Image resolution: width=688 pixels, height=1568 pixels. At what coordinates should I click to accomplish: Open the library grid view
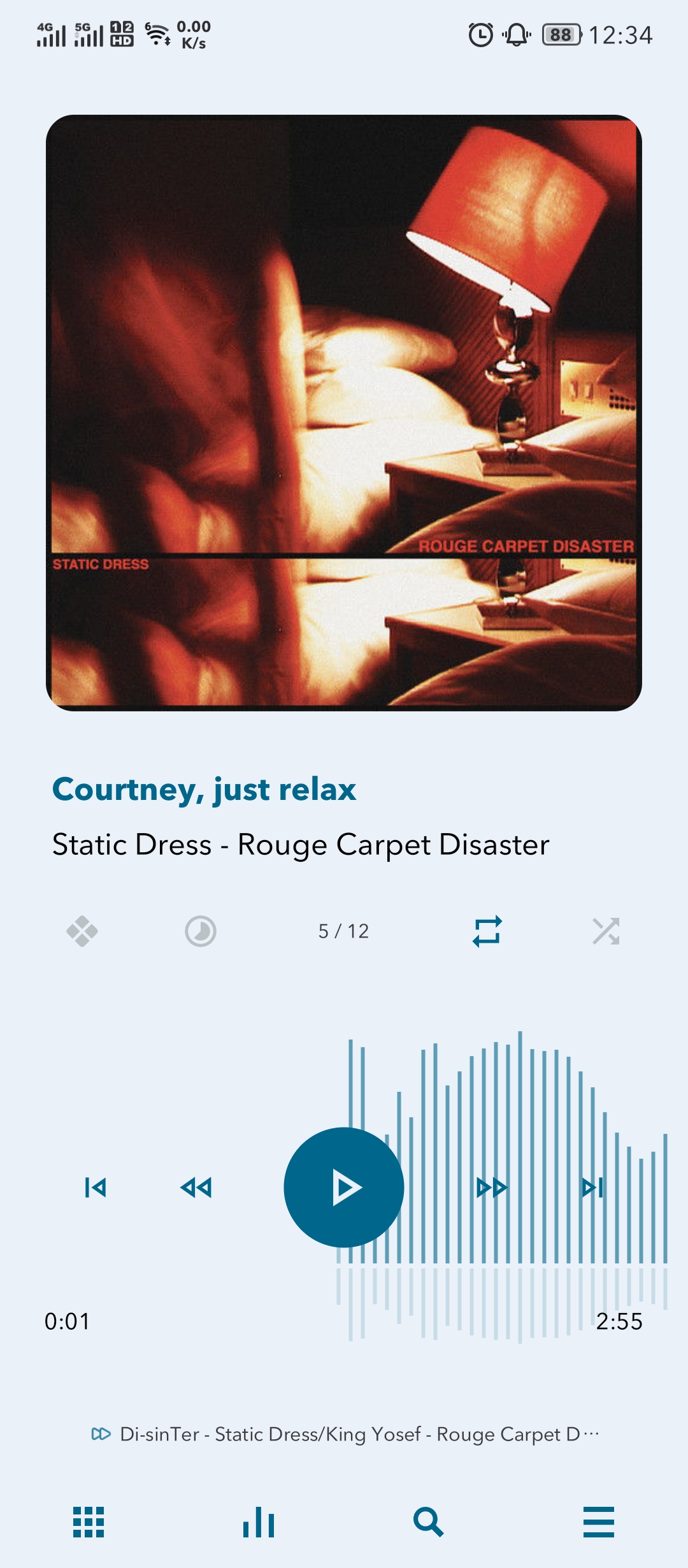[89, 1522]
